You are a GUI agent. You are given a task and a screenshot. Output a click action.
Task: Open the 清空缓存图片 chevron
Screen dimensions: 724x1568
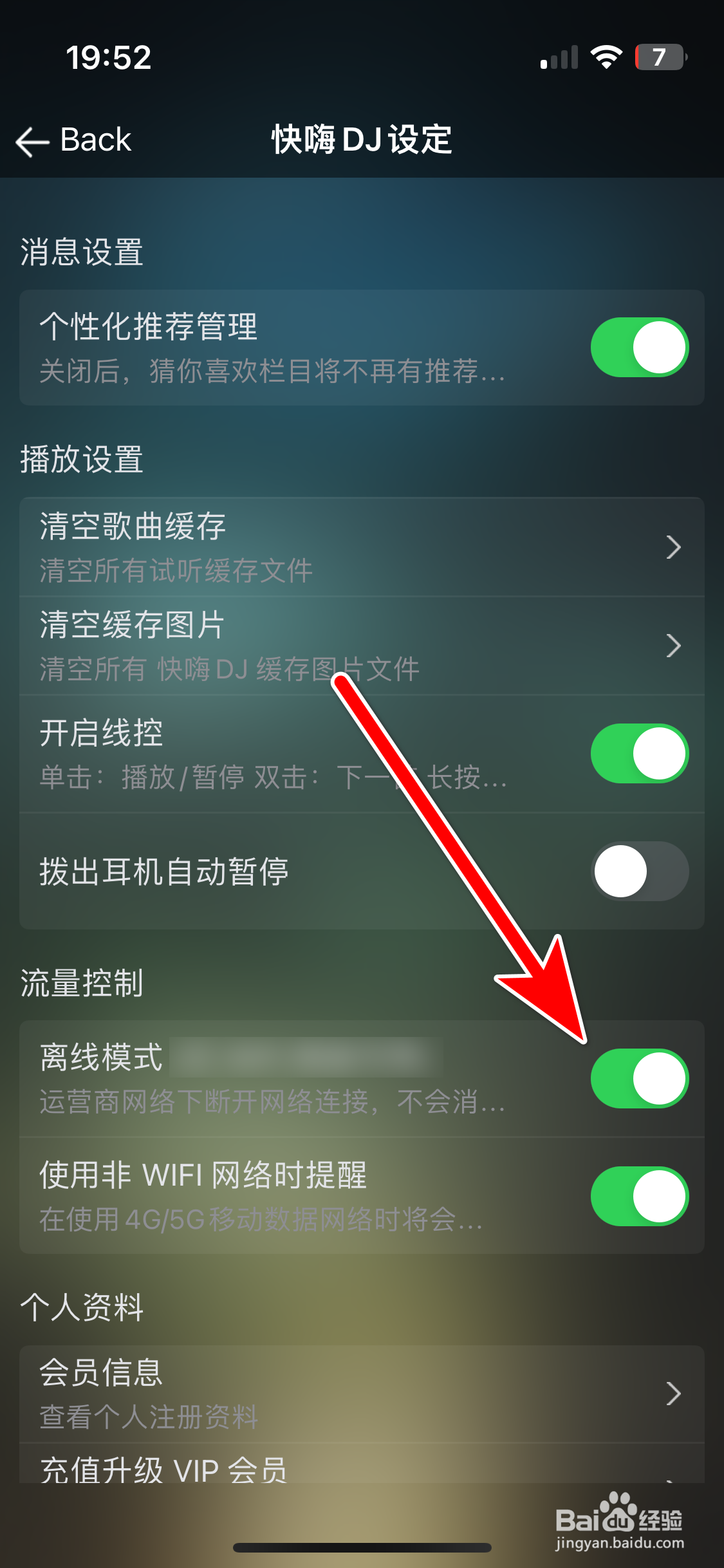click(674, 645)
